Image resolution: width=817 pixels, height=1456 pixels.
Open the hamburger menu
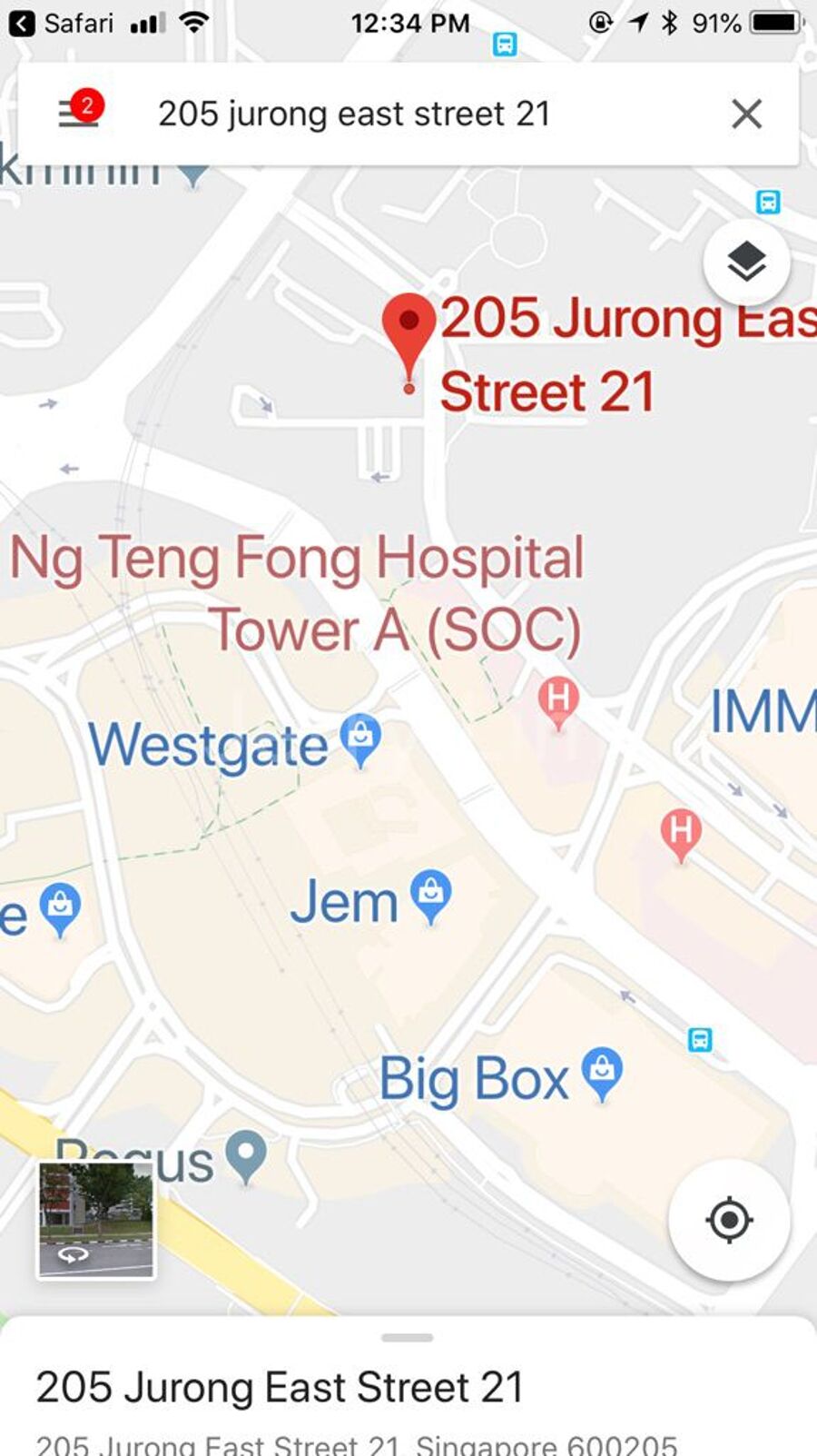click(x=78, y=113)
